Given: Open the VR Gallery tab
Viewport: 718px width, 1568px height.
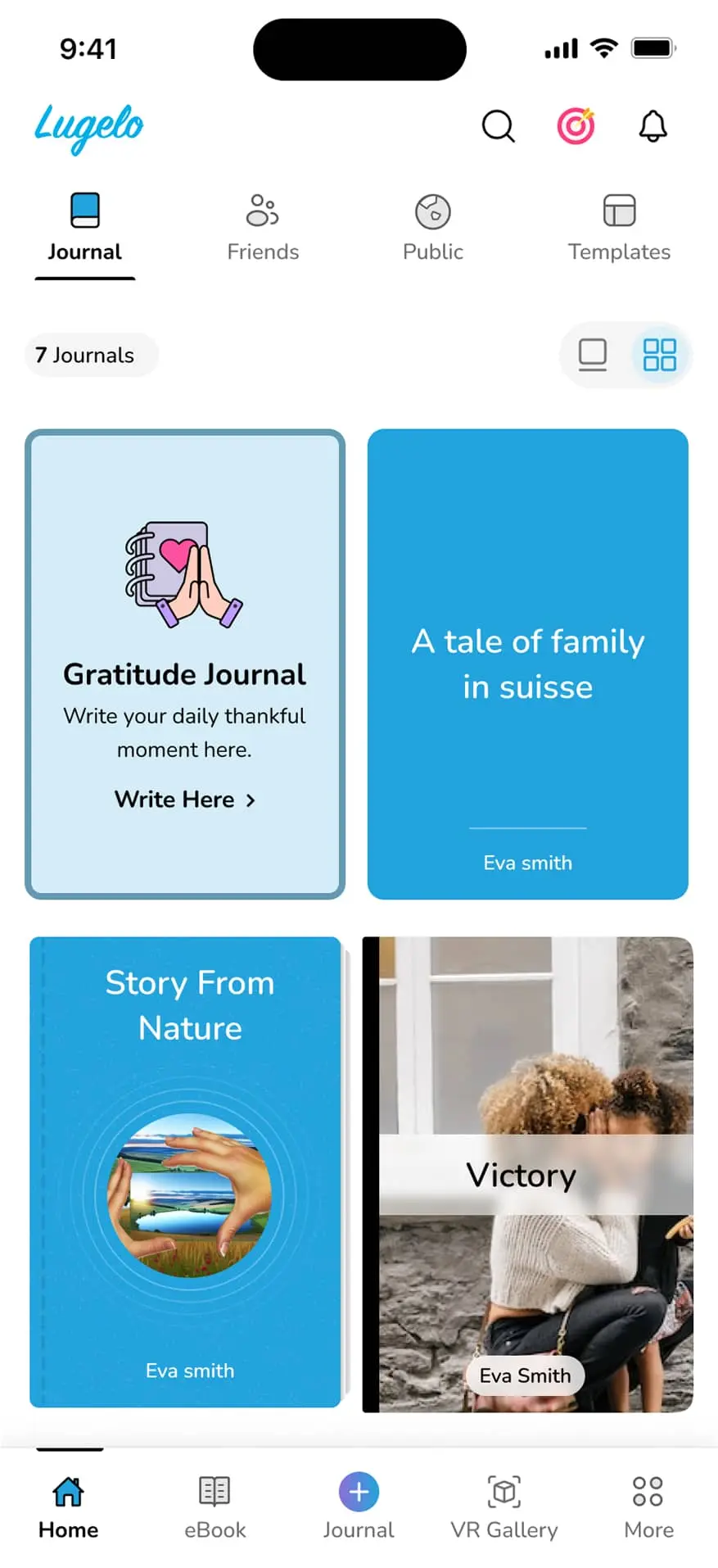Looking at the screenshot, I should 504,1507.
